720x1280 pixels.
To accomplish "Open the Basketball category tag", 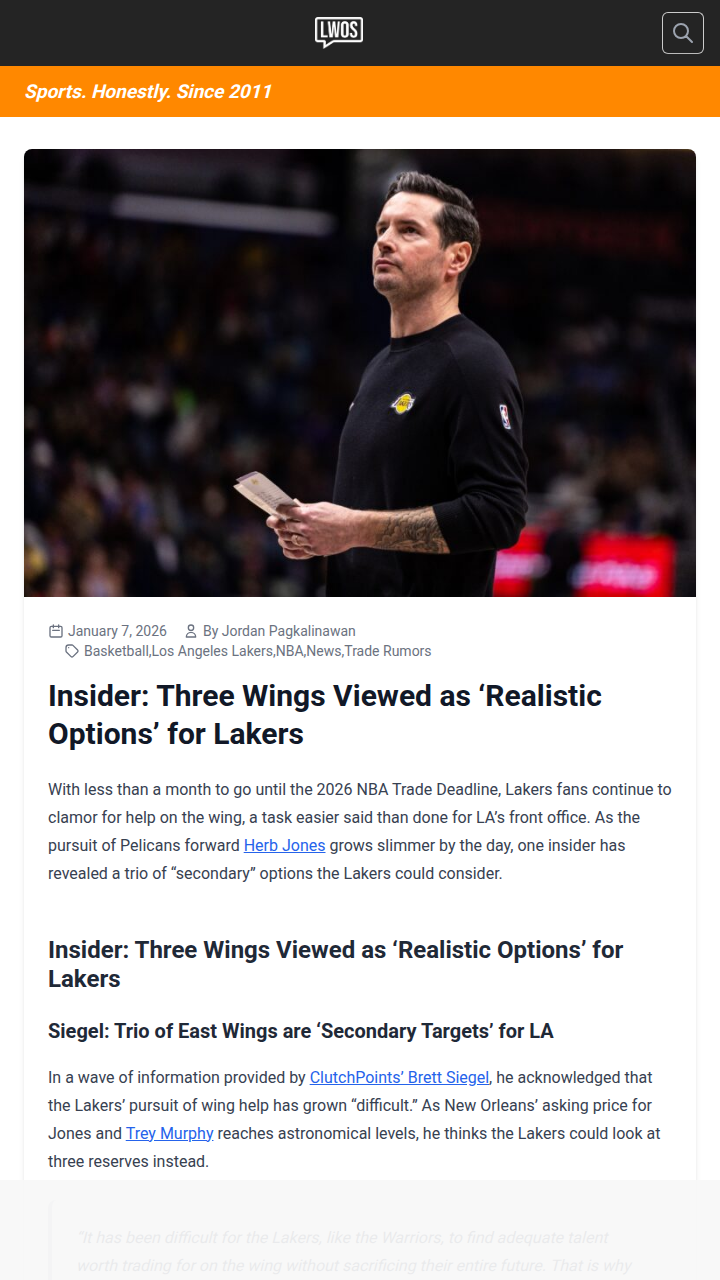I will coord(116,651).
